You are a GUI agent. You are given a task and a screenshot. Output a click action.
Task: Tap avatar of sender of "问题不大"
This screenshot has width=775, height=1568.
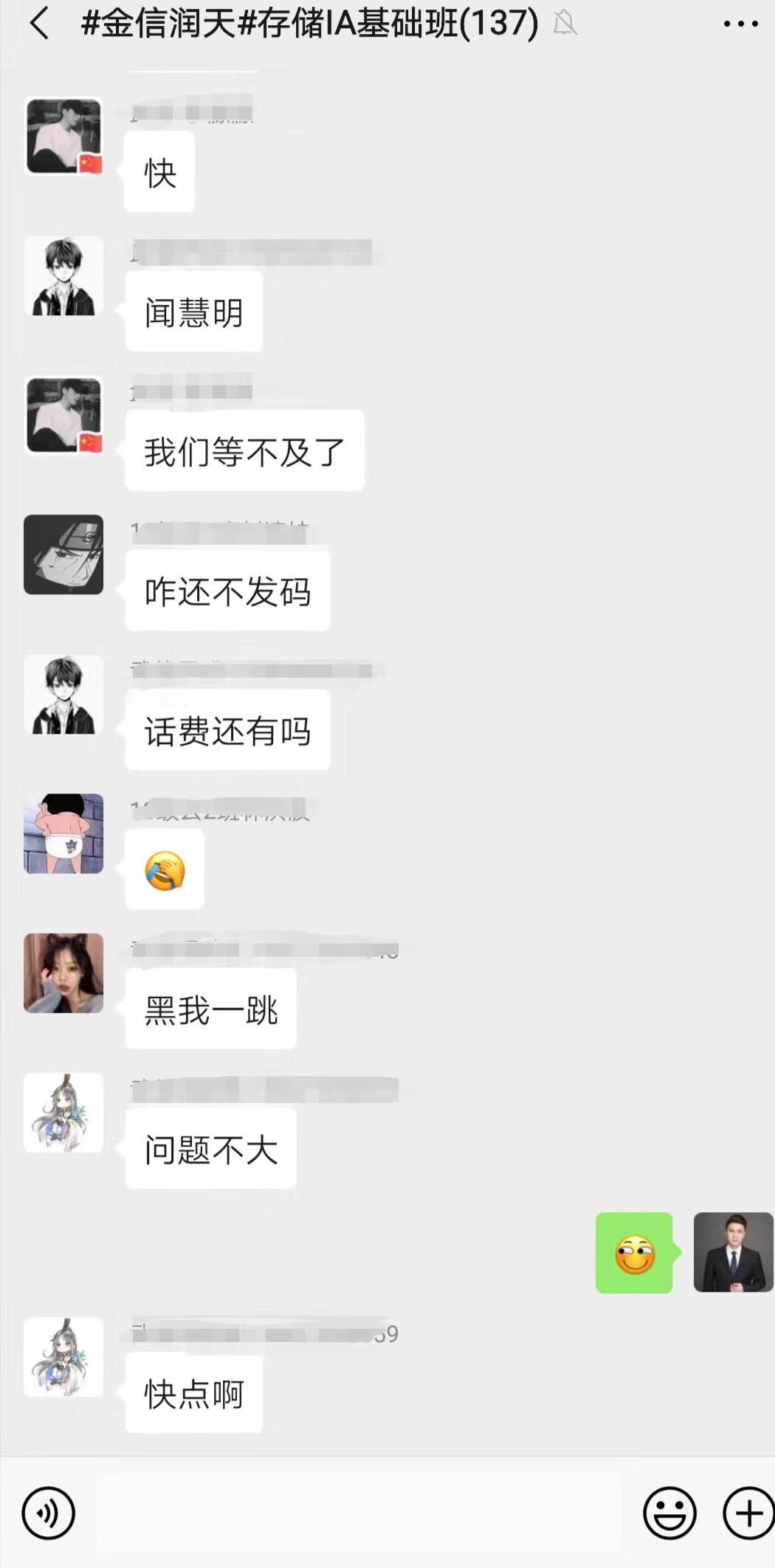click(x=63, y=1113)
